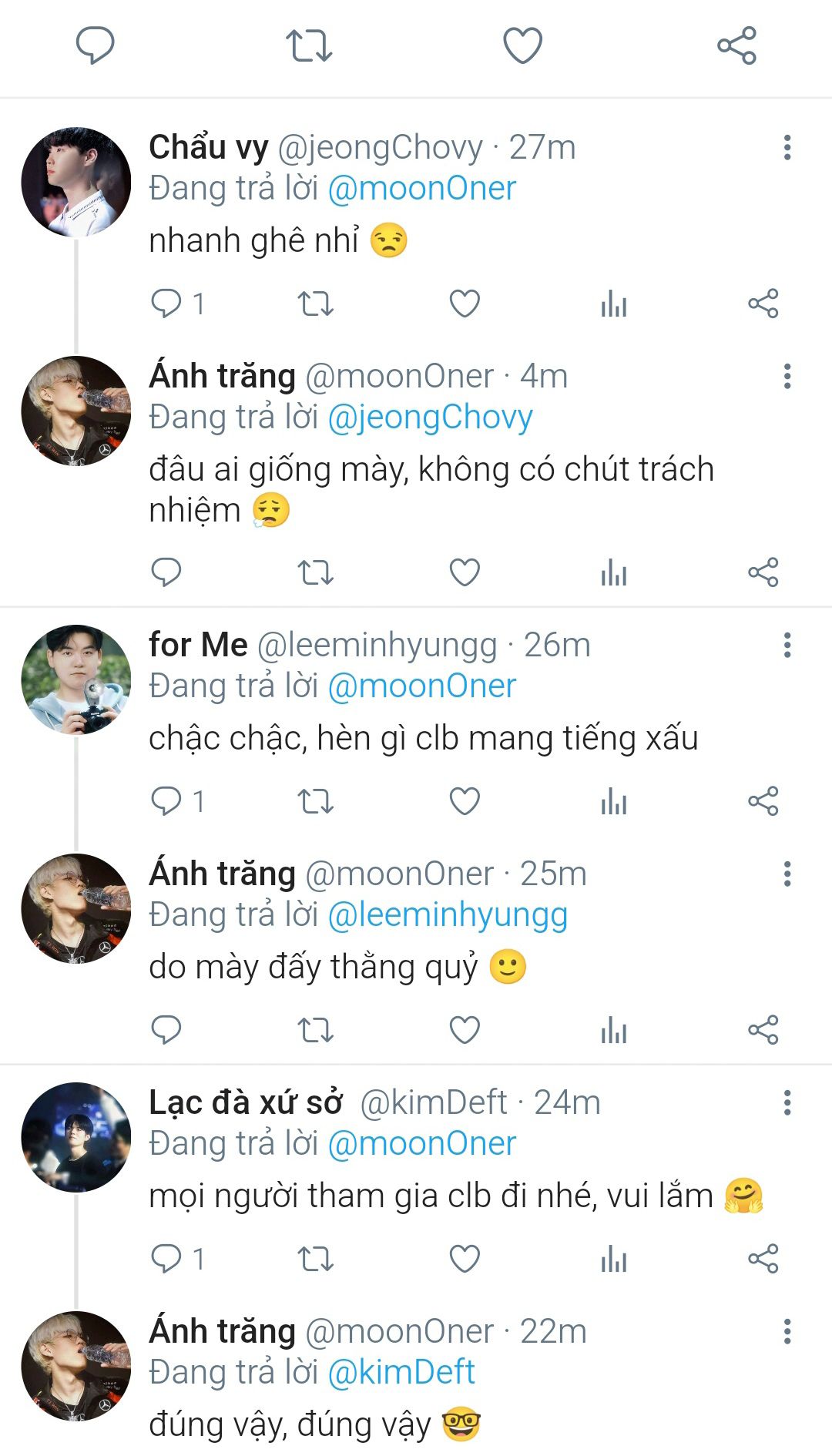Open for Me's avatar

point(75,679)
